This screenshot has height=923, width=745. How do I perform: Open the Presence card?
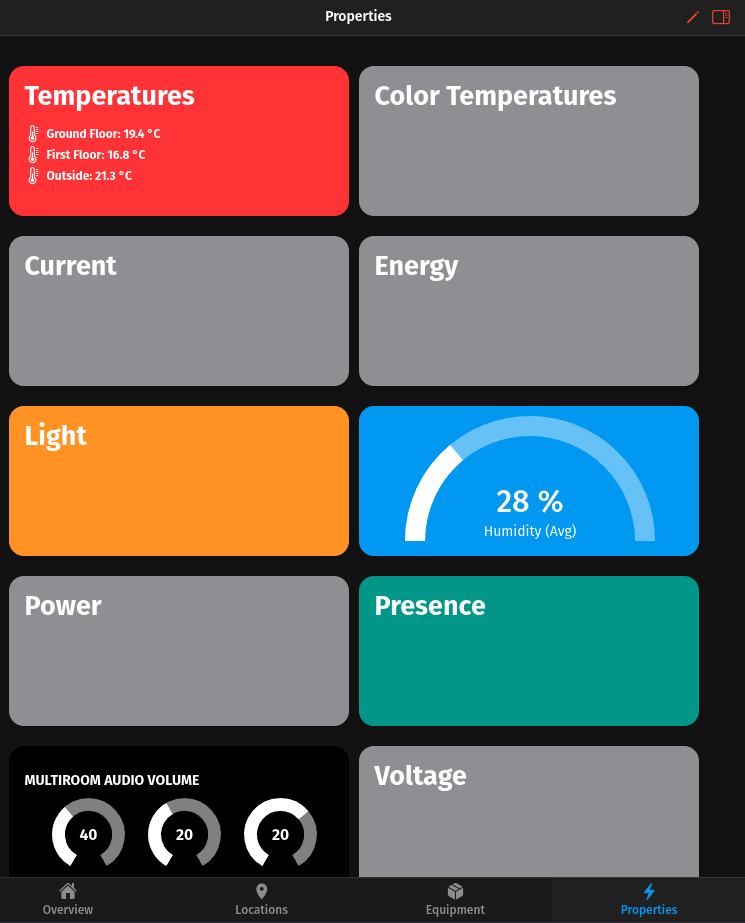tap(528, 651)
